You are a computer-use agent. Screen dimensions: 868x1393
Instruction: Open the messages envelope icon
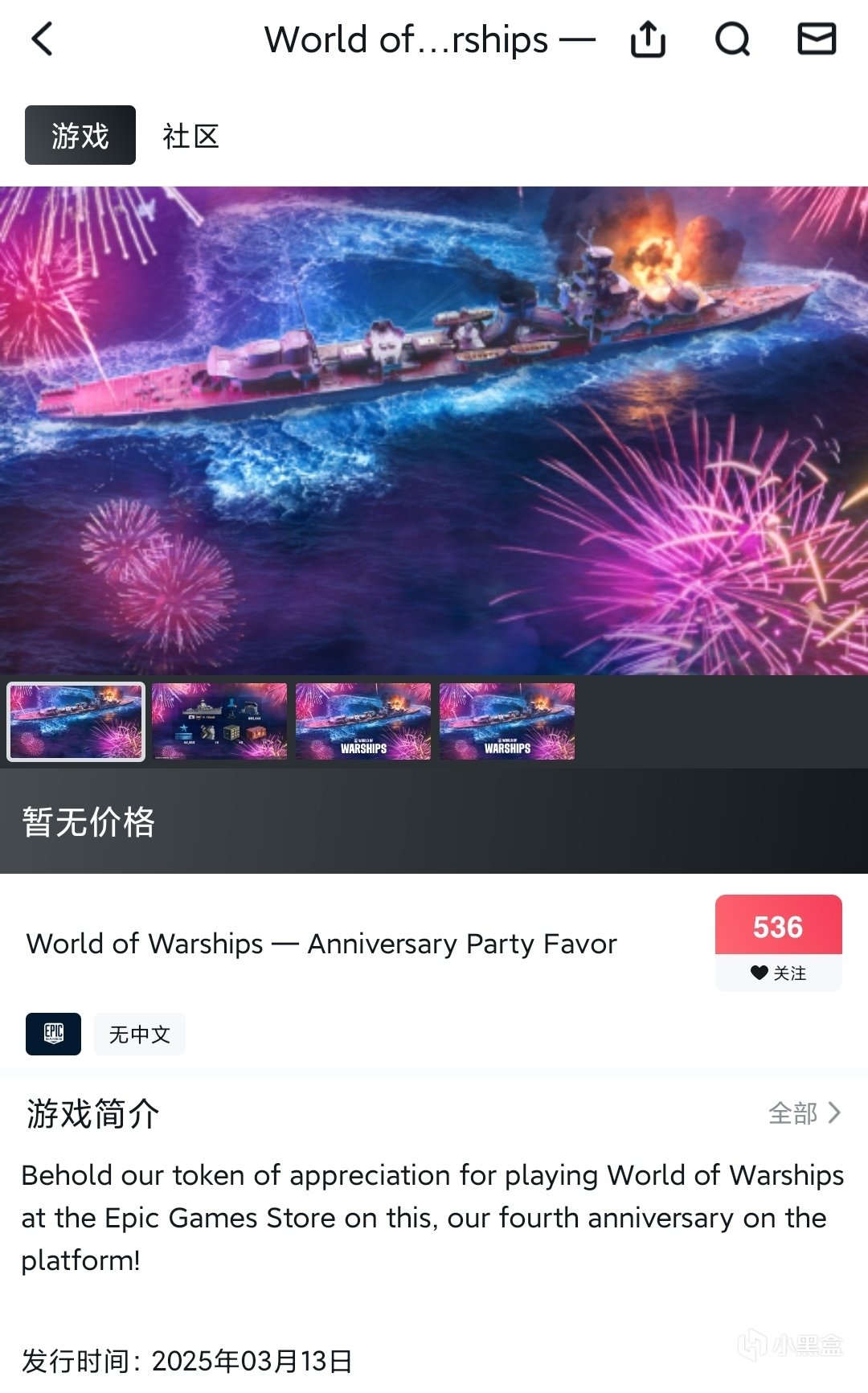[817, 39]
